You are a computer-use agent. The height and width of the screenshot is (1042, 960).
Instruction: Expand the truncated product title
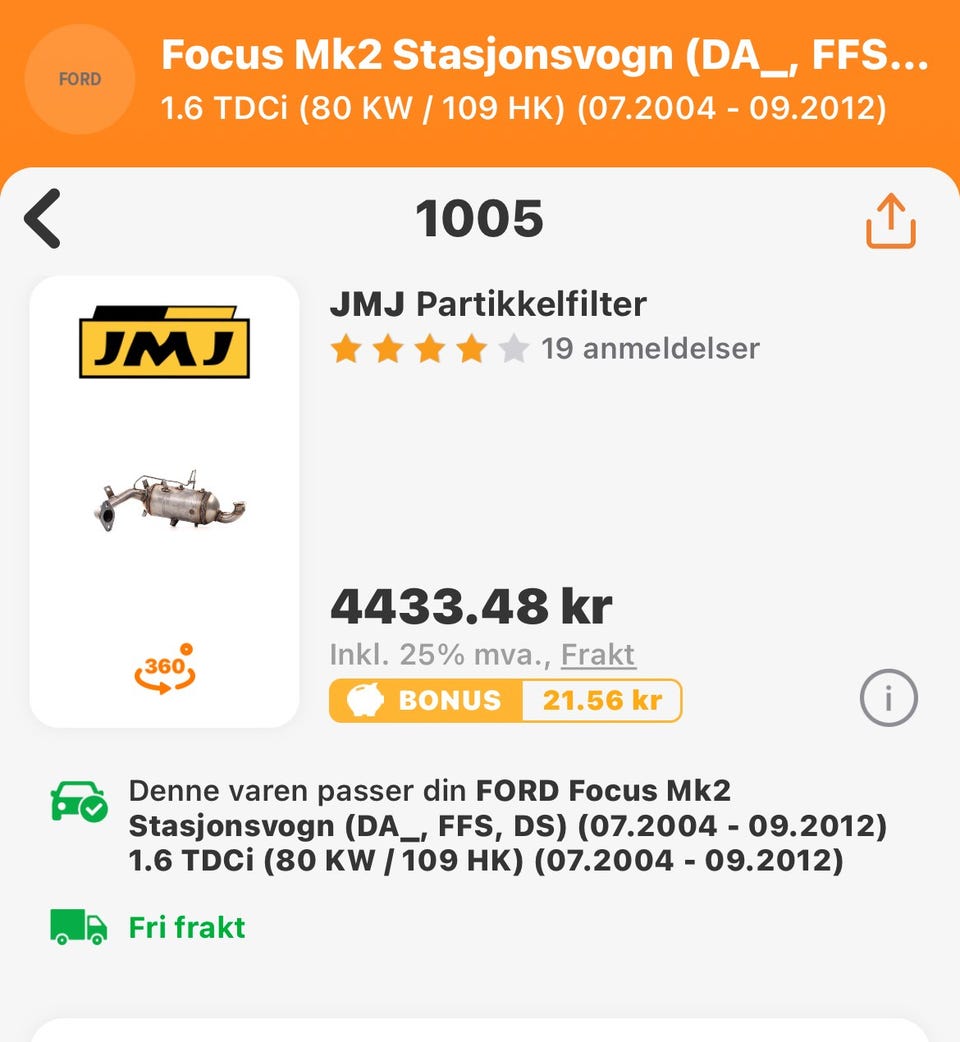point(545,55)
